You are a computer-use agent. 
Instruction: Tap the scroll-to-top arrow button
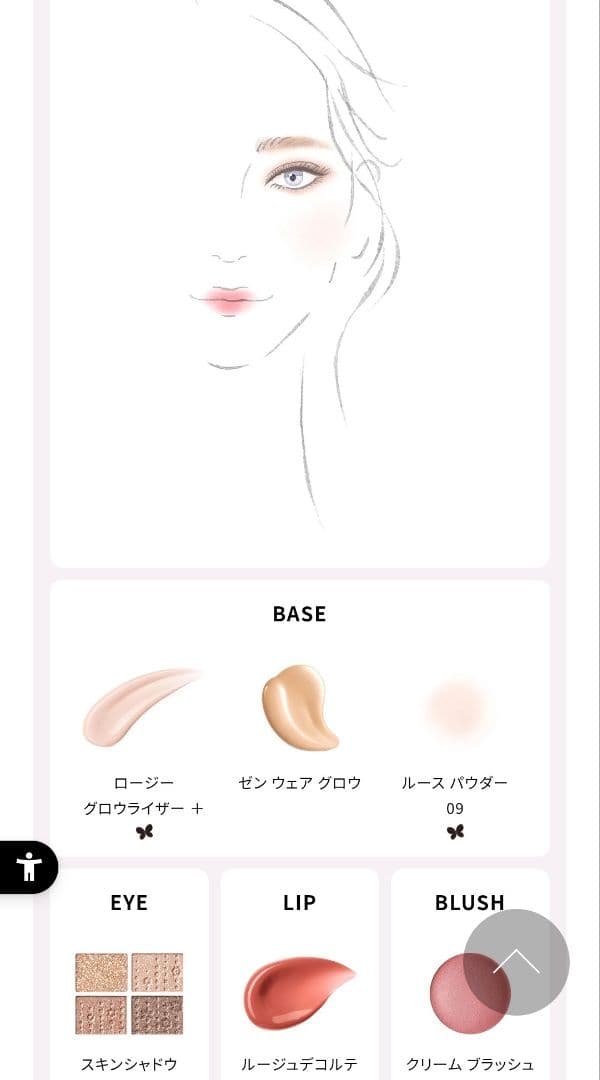pyautogui.click(x=516, y=962)
